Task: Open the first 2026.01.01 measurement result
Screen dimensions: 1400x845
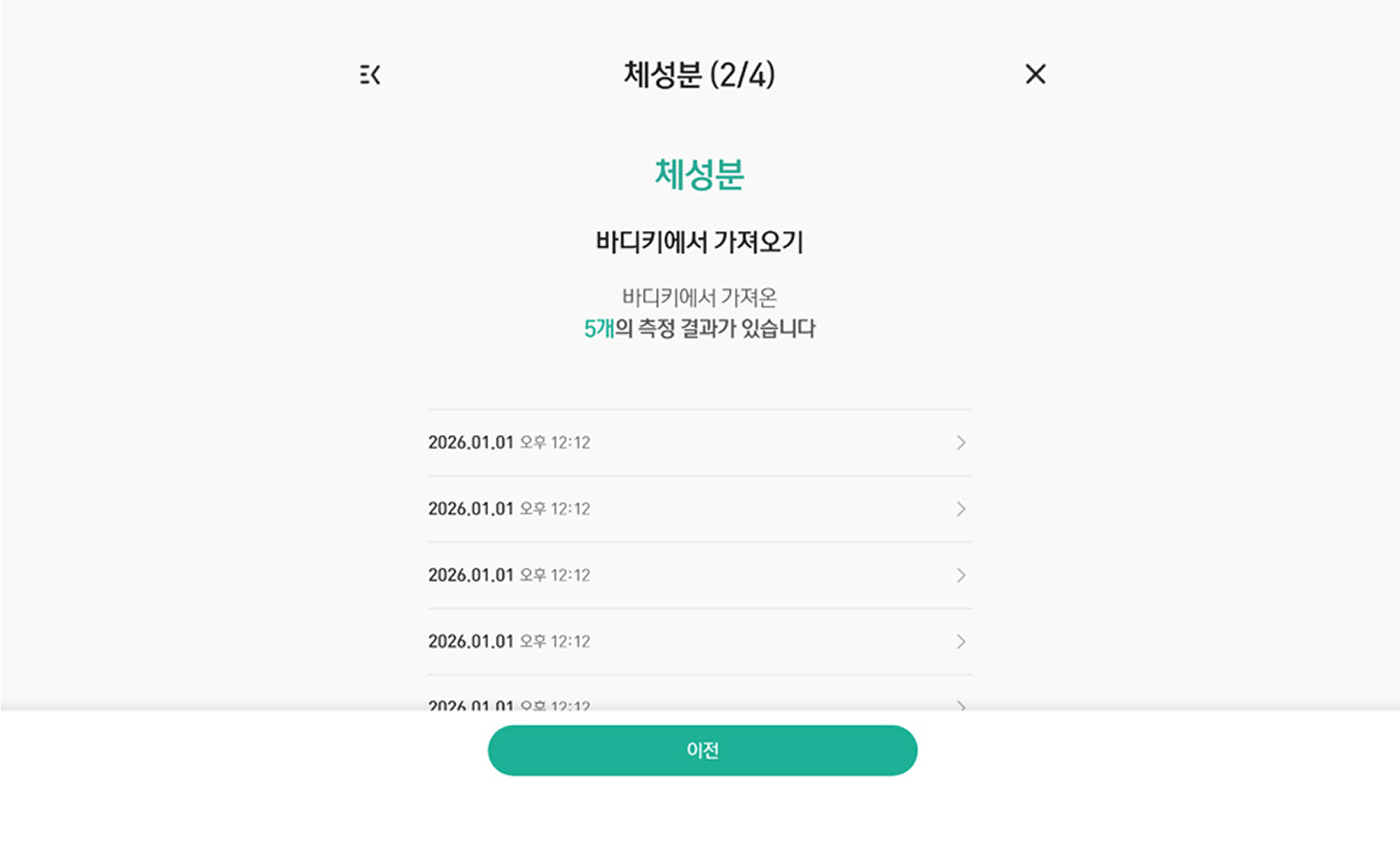Action: point(698,443)
